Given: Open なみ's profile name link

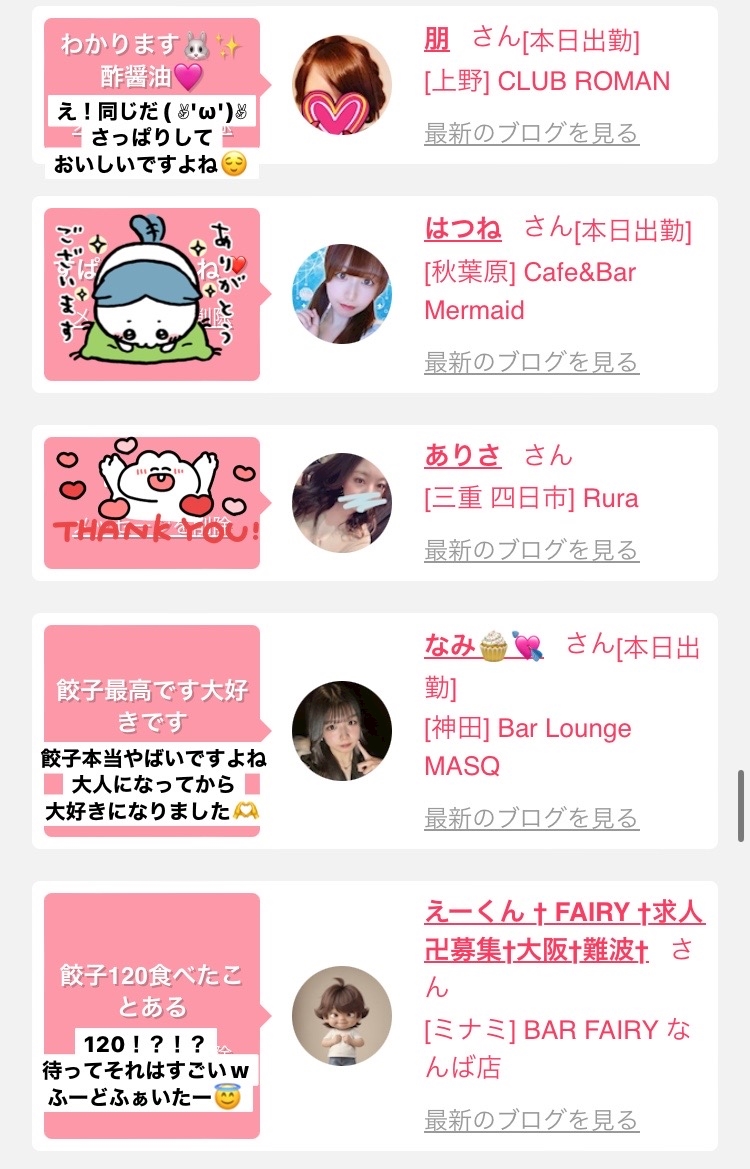Looking at the screenshot, I should (x=484, y=645).
